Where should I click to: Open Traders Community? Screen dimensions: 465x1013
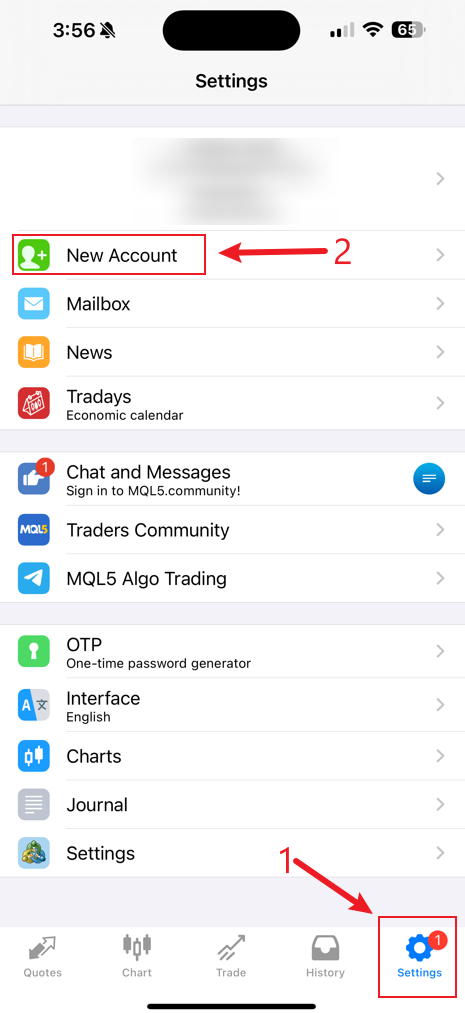pos(232,530)
